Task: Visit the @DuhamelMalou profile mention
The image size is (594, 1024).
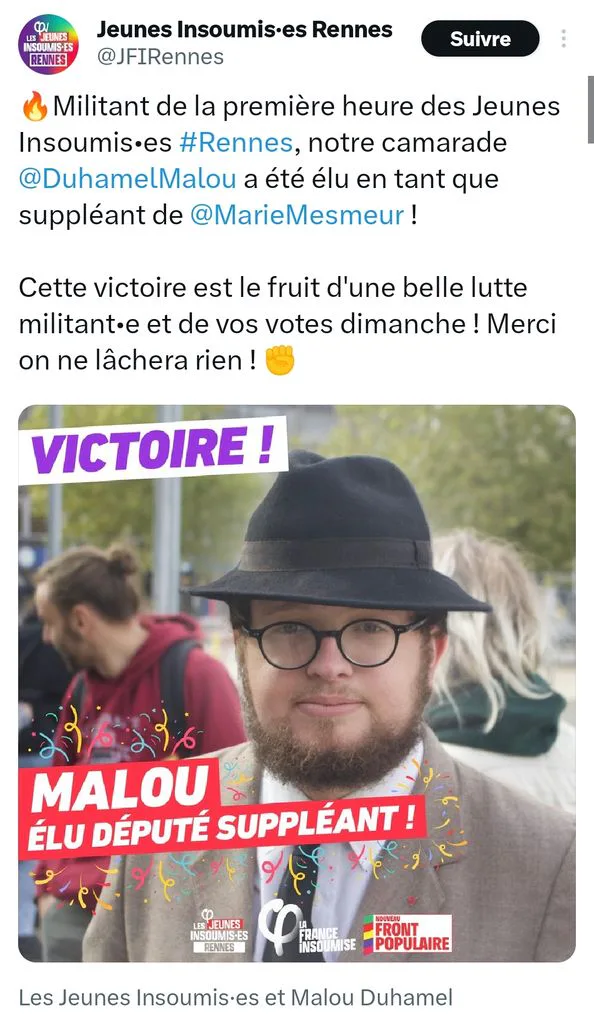Action: [x=127, y=178]
